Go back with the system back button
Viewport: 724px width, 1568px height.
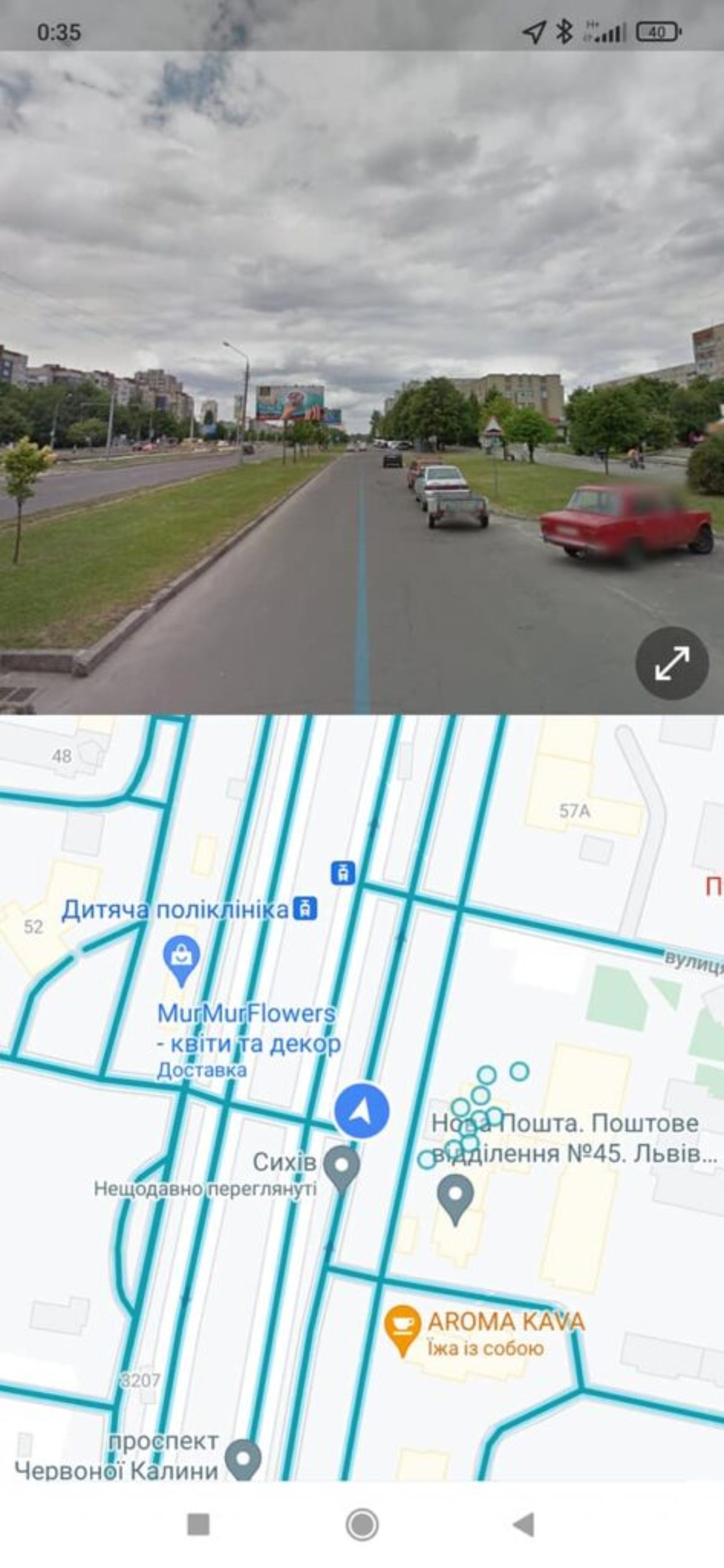(x=523, y=1524)
